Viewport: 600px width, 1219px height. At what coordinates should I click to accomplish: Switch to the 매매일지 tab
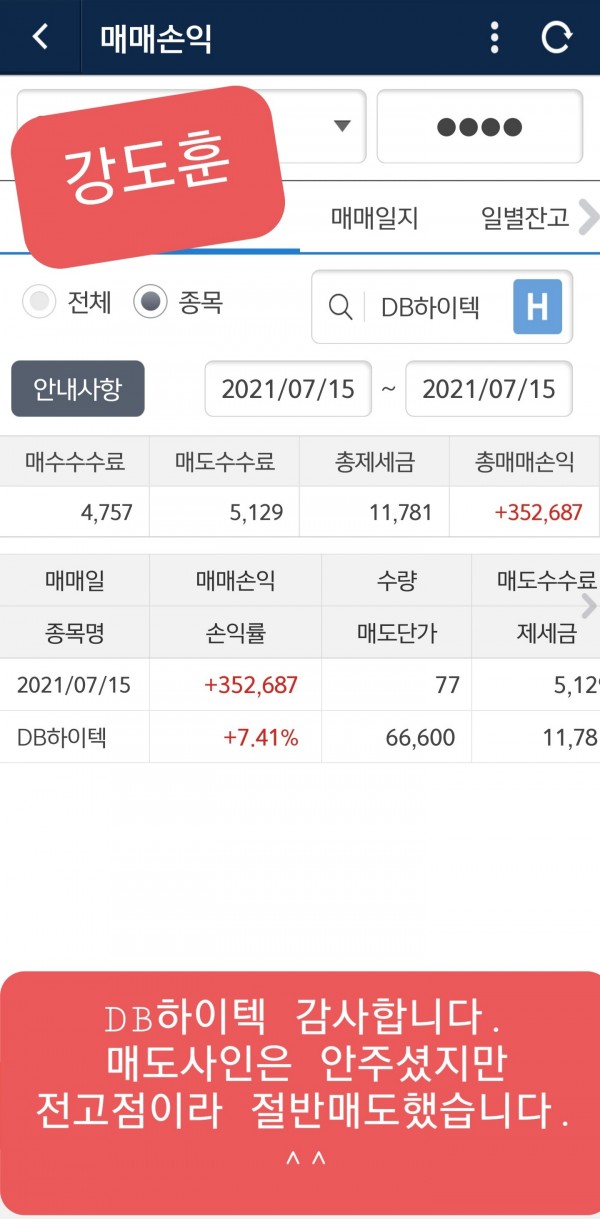(374, 217)
